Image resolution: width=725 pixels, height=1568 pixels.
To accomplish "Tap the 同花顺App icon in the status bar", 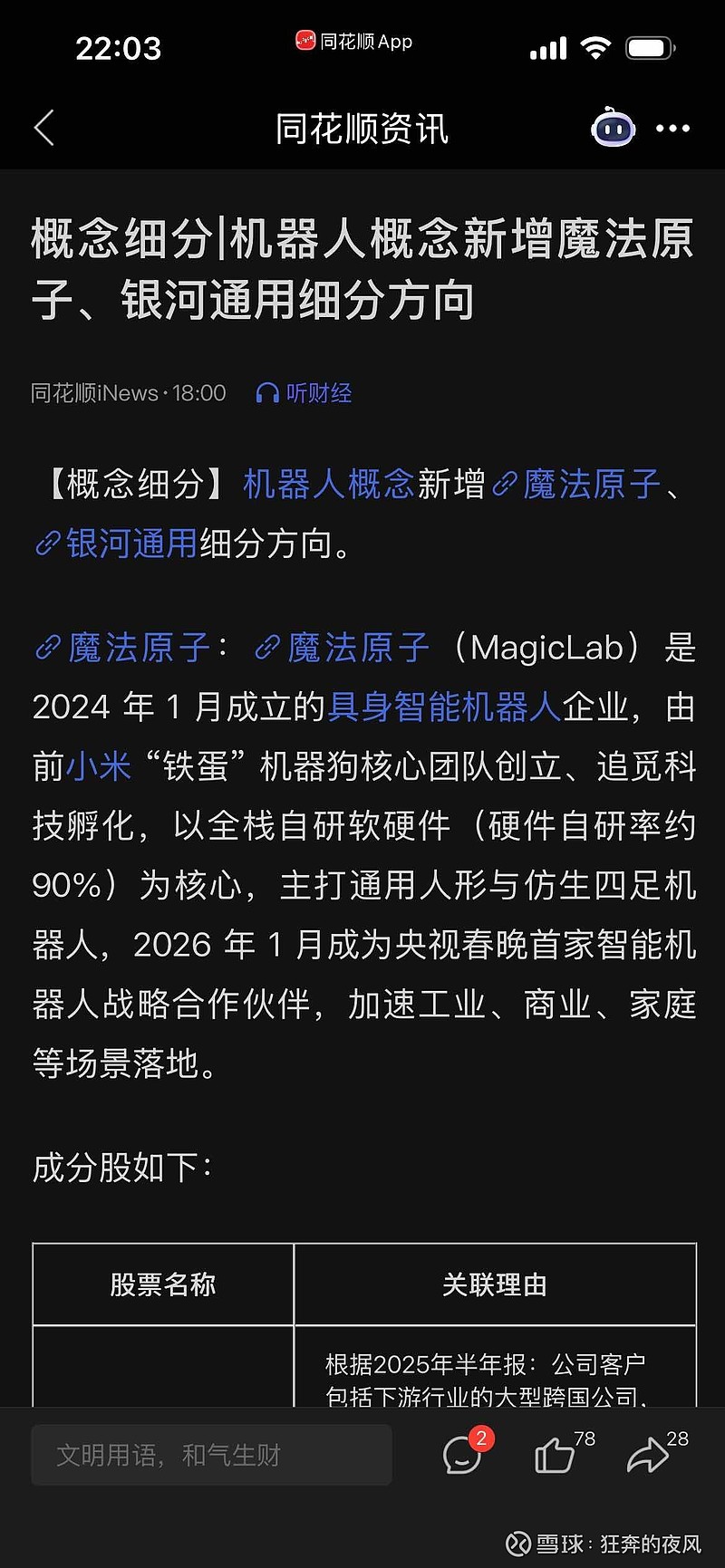I will tap(304, 41).
